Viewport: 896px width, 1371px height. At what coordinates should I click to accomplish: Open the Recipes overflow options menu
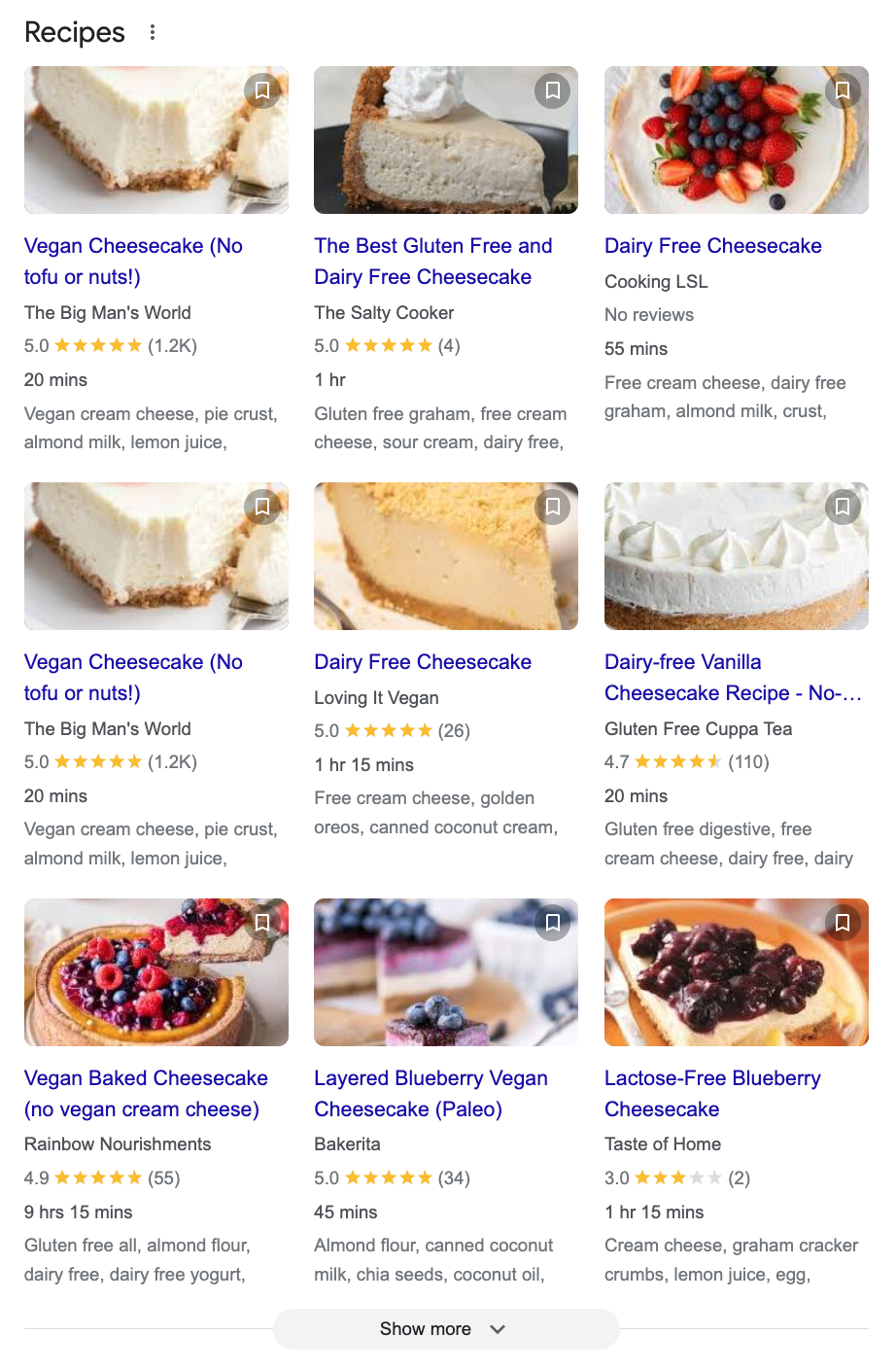tap(153, 32)
